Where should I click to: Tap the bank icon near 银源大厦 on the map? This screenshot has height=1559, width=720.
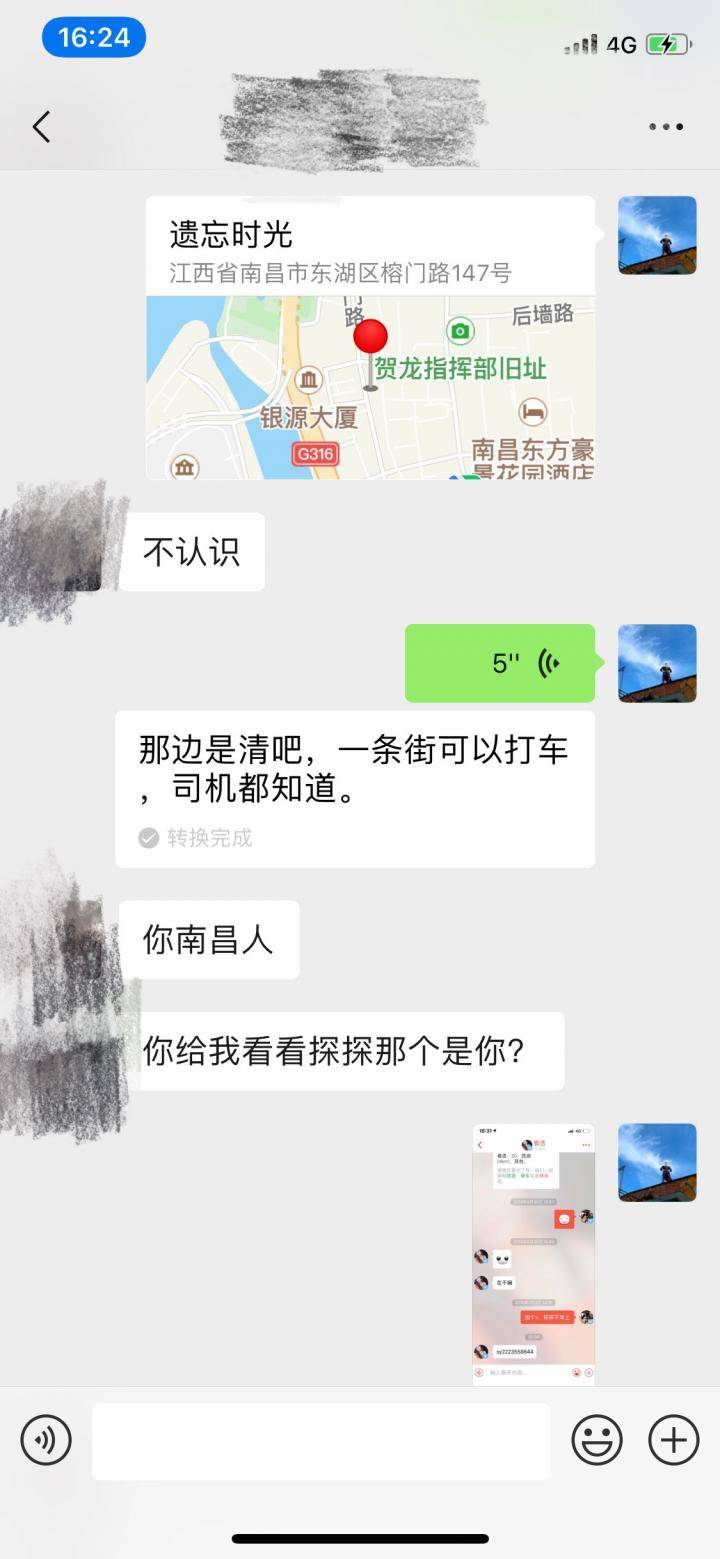click(309, 381)
